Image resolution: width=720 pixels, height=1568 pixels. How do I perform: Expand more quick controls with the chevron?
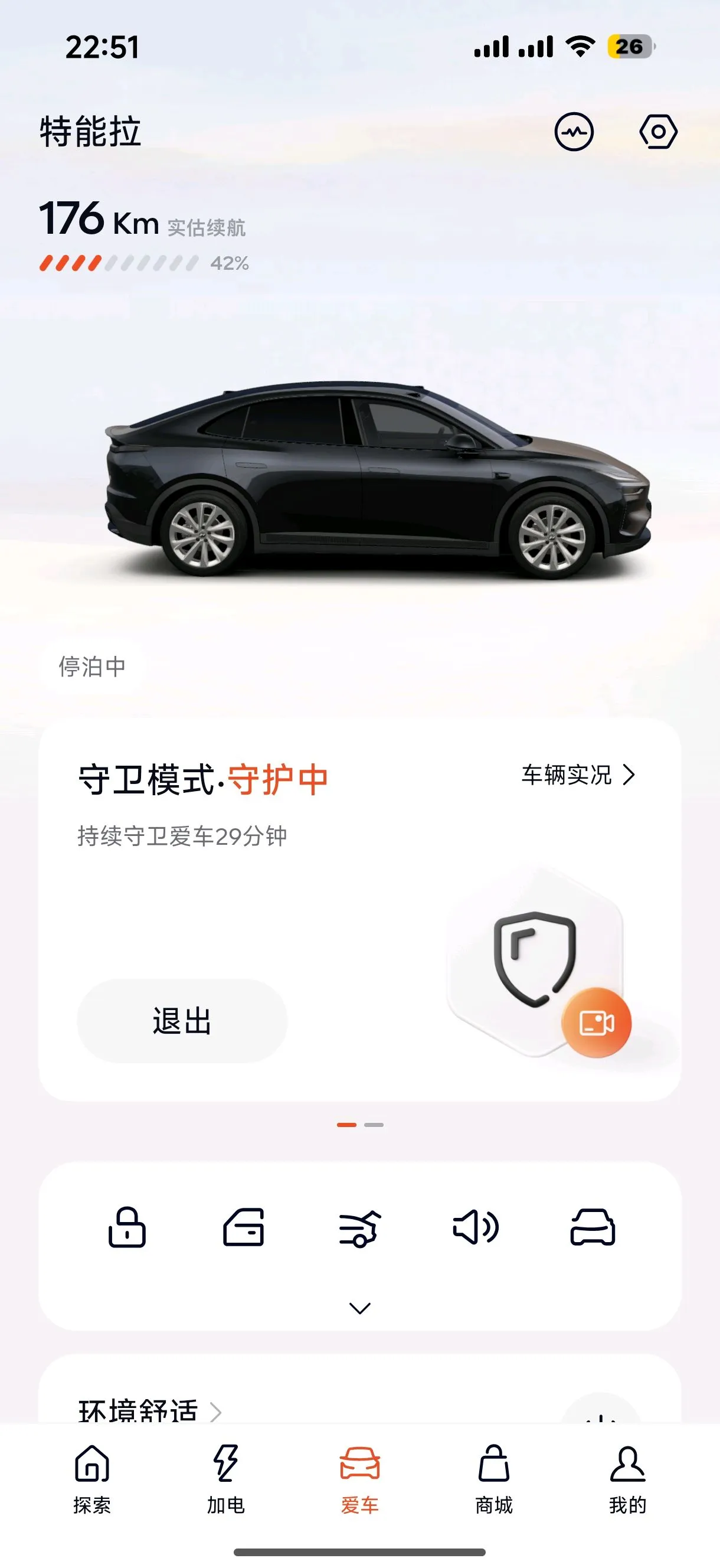click(359, 1308)
